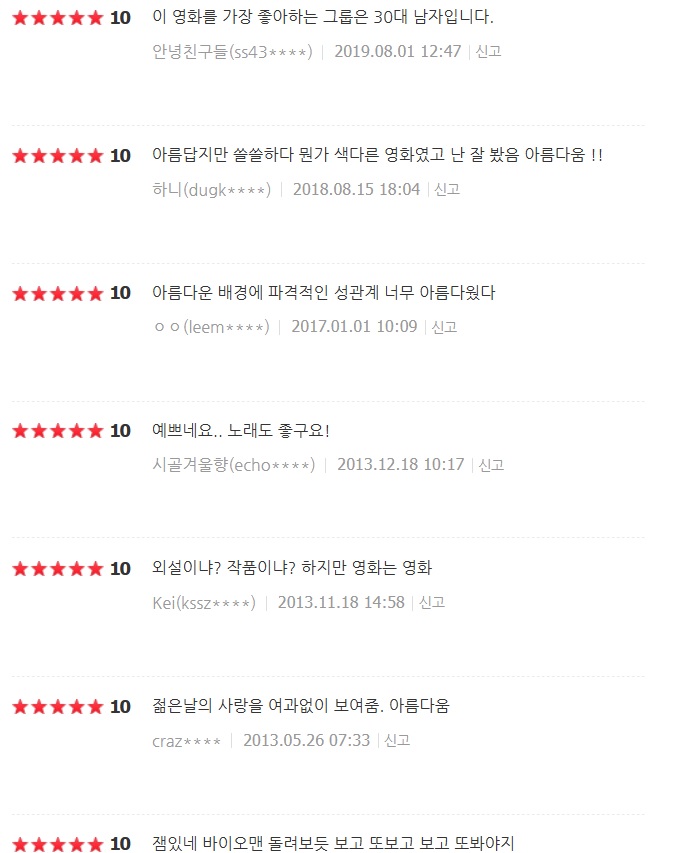Open reviewer 안녕친구들(ss43****) profile
This screenshot has height=853, width=700.
[x=232, y=51]
